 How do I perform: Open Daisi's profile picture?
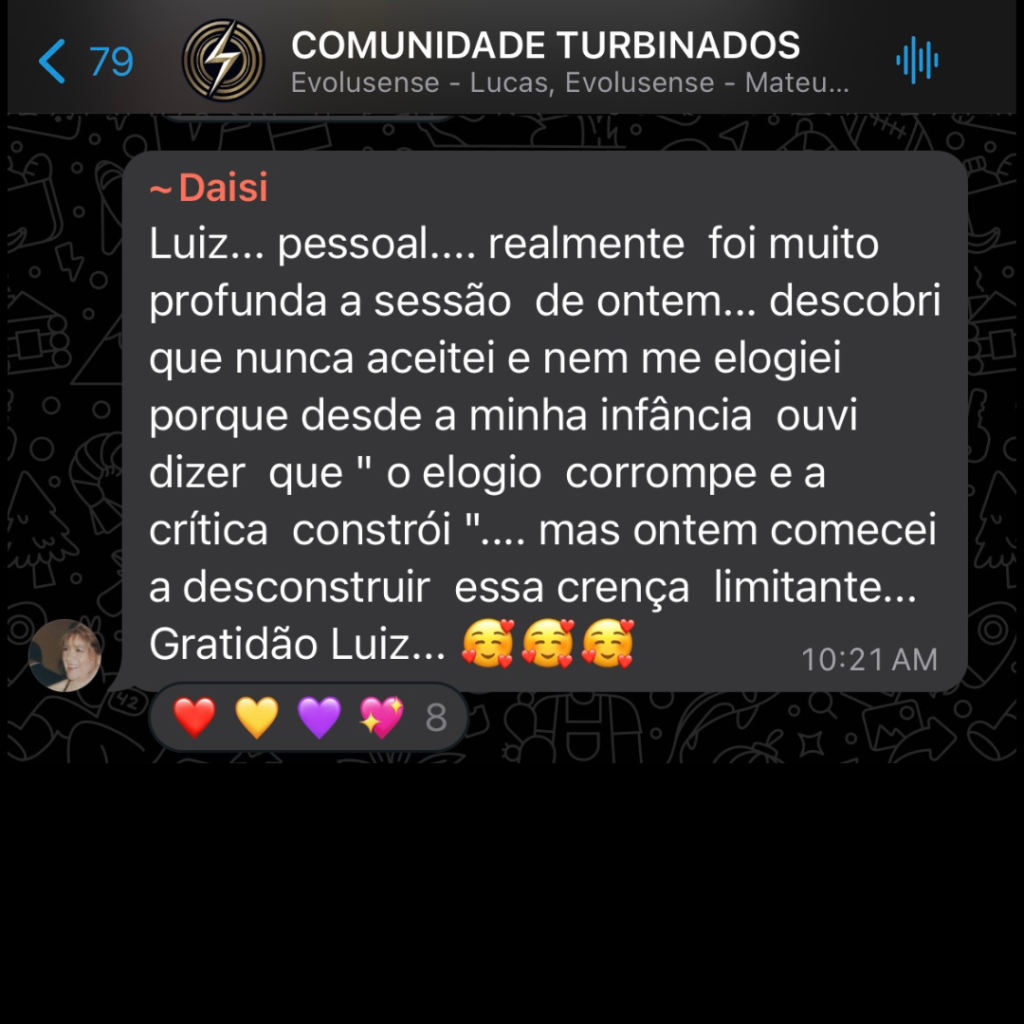(65, 656)
